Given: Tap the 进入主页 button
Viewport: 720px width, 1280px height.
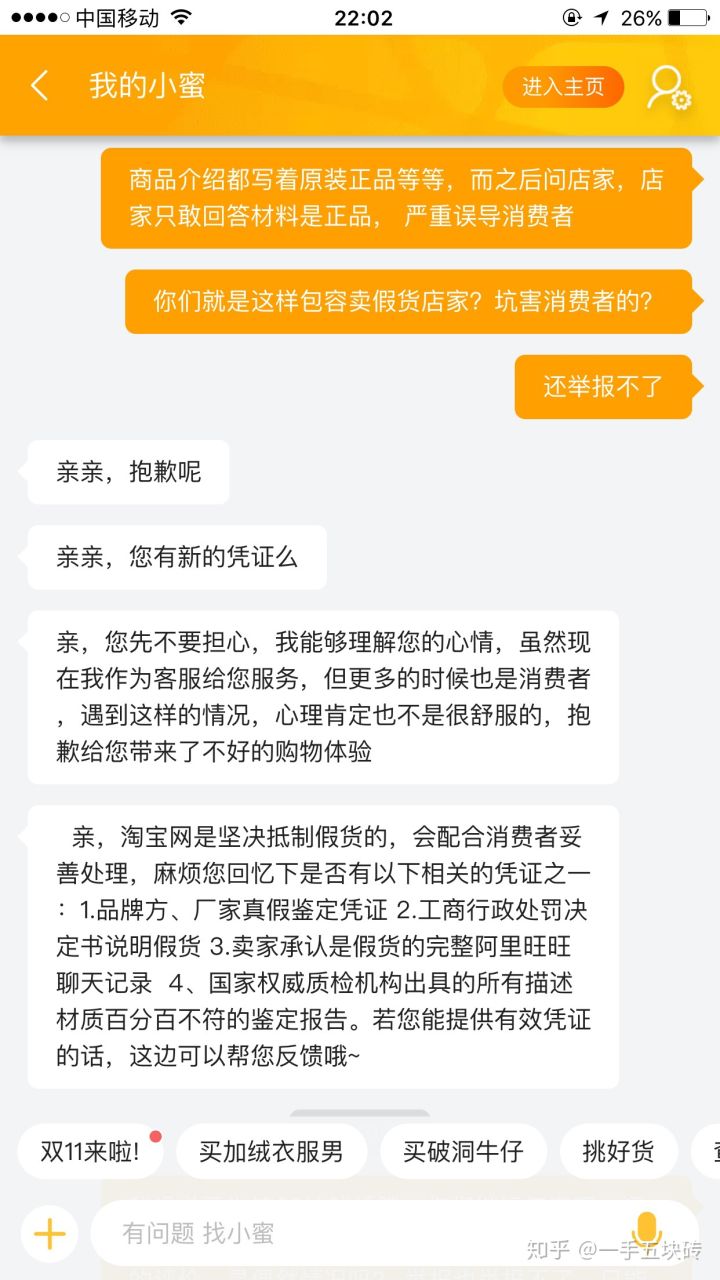Looking at the screenshot, I should pyautogui.click(x=563, y=87).
